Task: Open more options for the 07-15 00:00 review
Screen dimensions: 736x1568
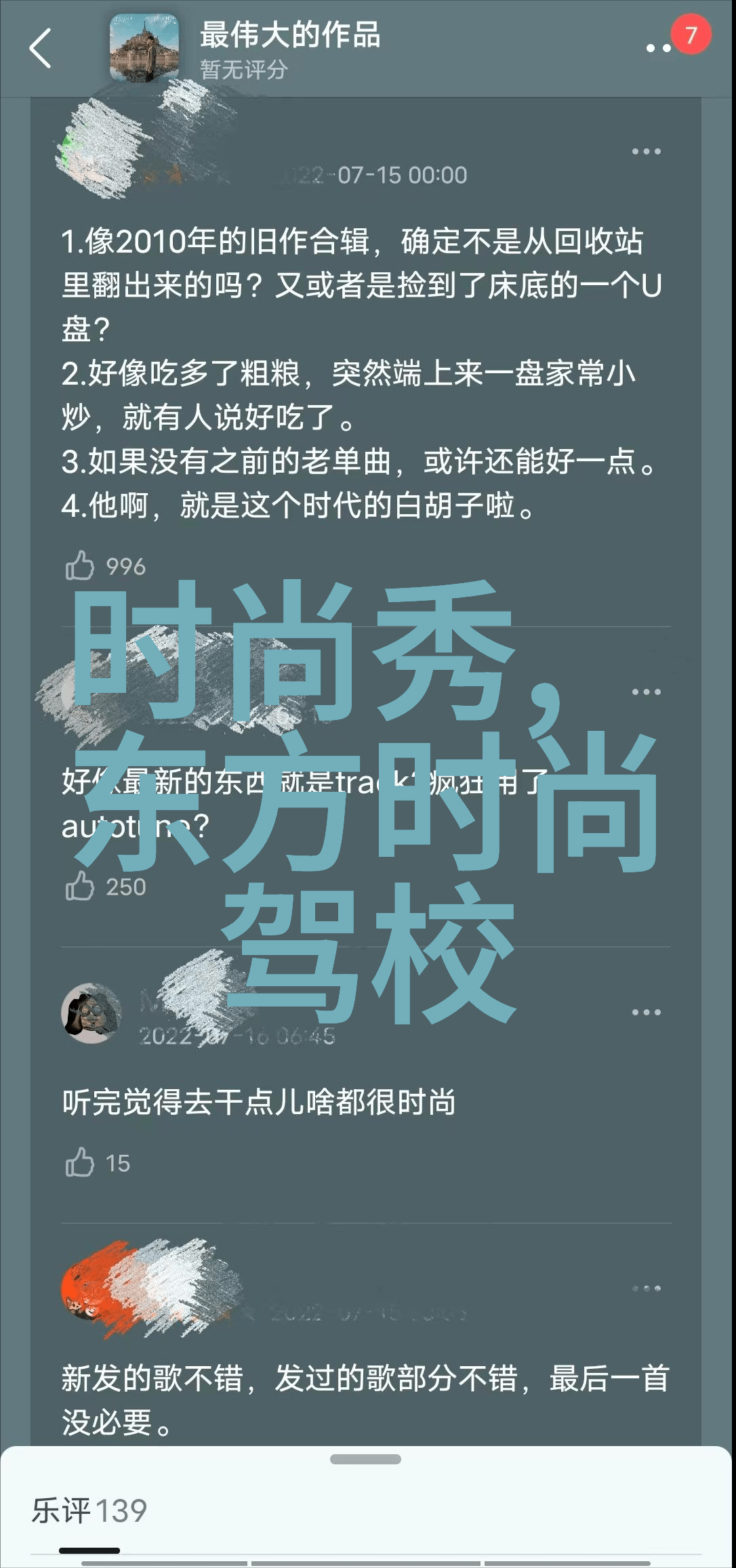Action: pyautogui.click(x=646, y=152)
